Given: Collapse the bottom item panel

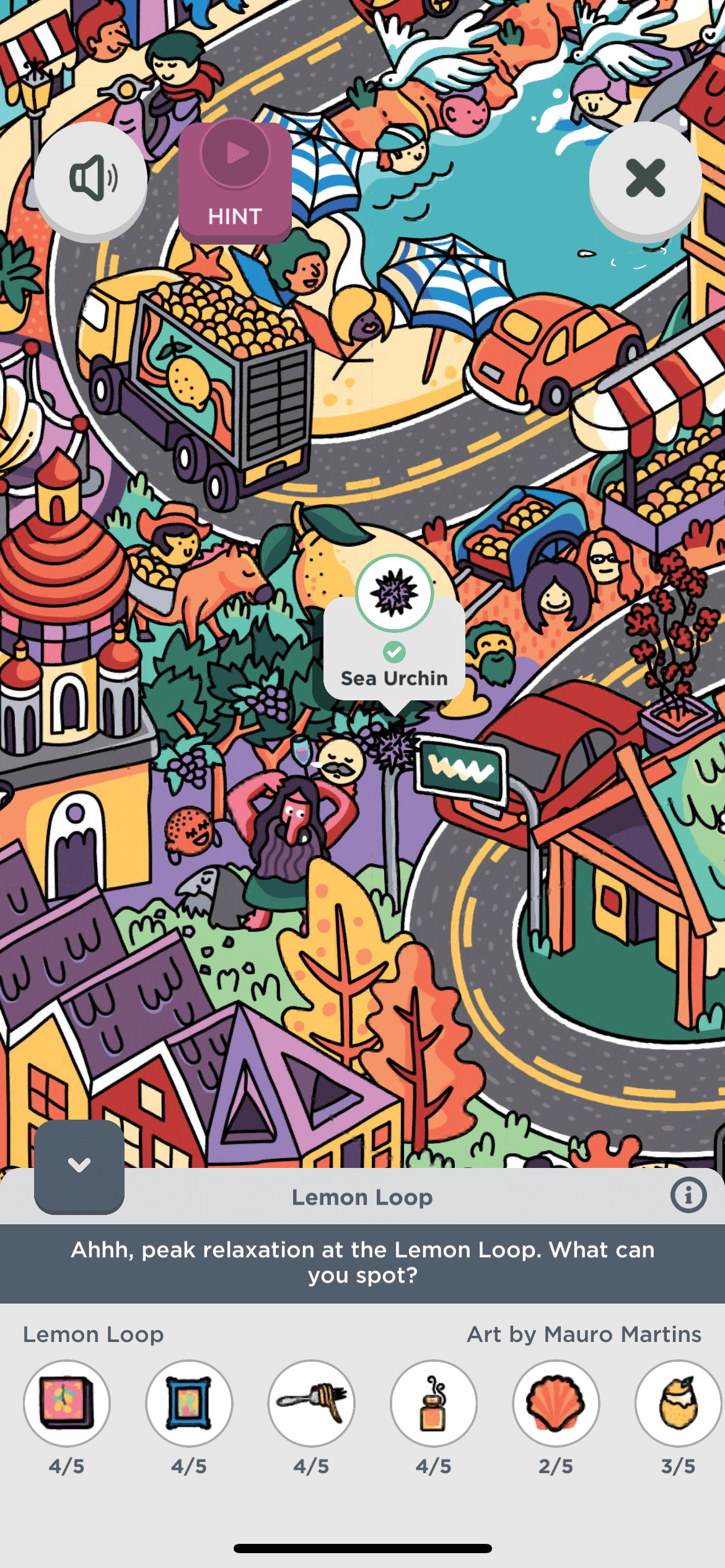Looking at the screenshot, I should pyautogui.click(x=79, y=1166).
